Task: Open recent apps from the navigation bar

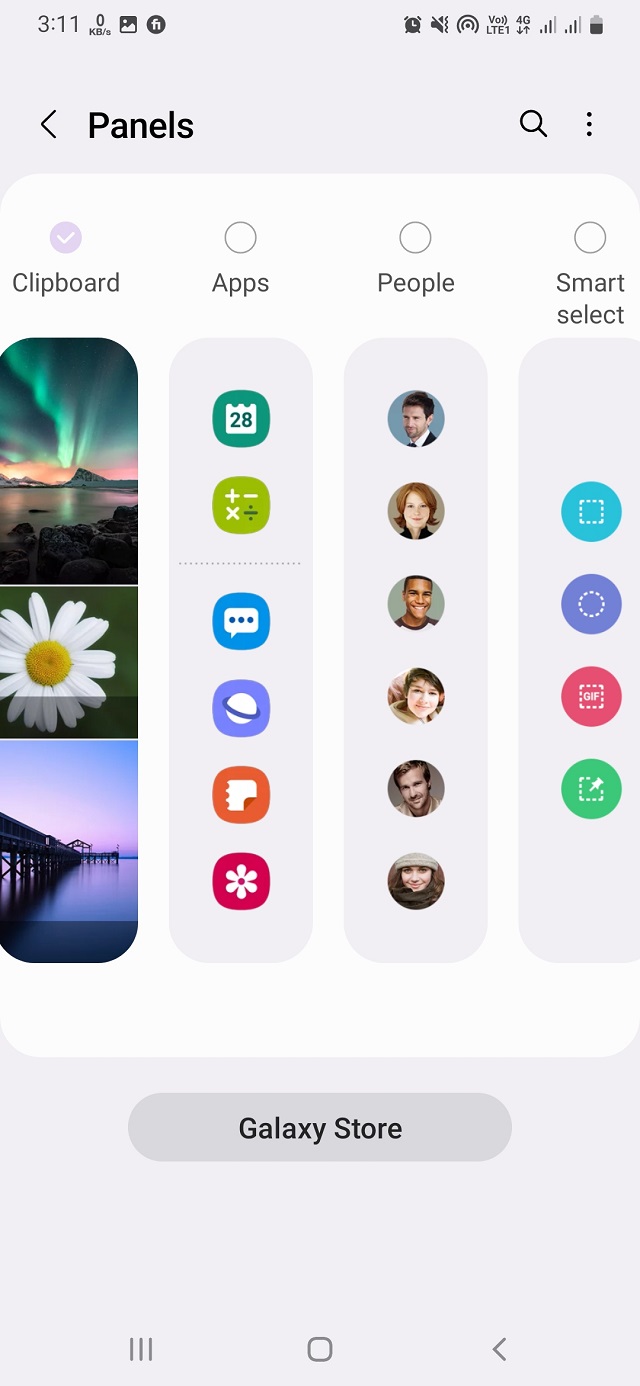Action: click(x=141, y=1349)
